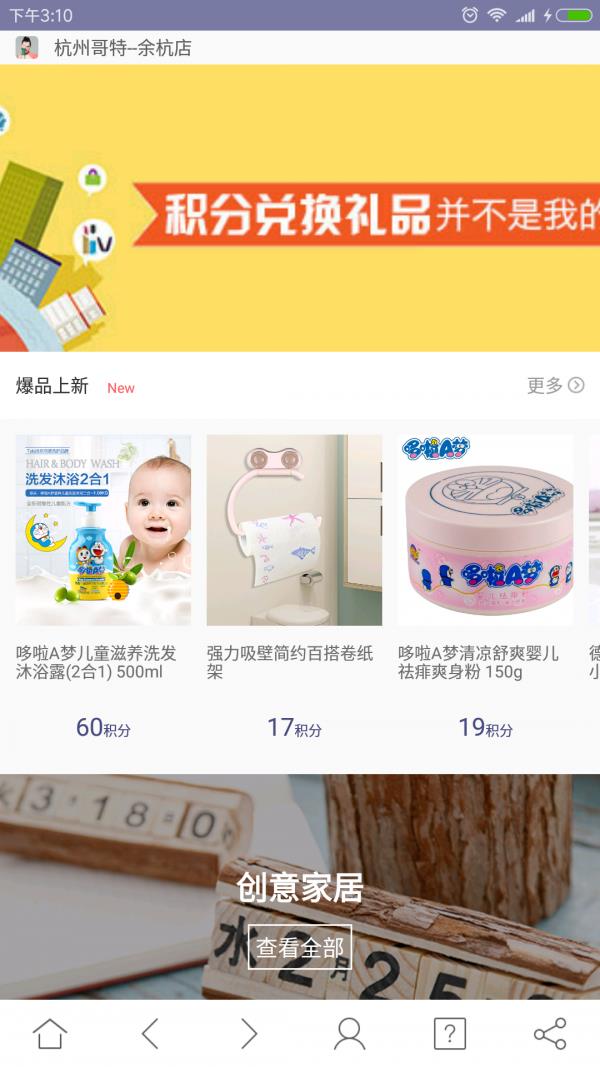
Task: Open the help question mark icon
Action: click(450, 1033)
